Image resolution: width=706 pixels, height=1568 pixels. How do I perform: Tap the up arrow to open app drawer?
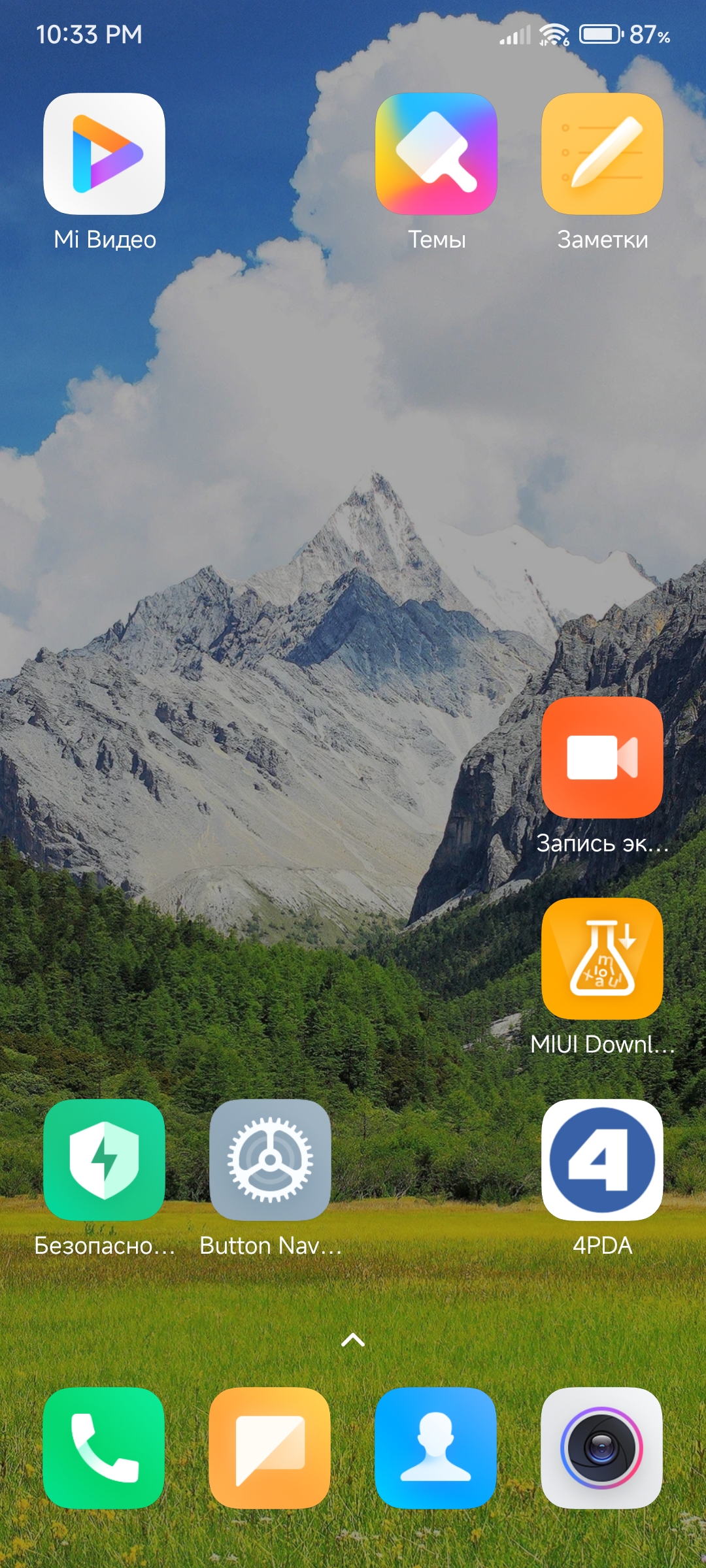pos(353,1340)
